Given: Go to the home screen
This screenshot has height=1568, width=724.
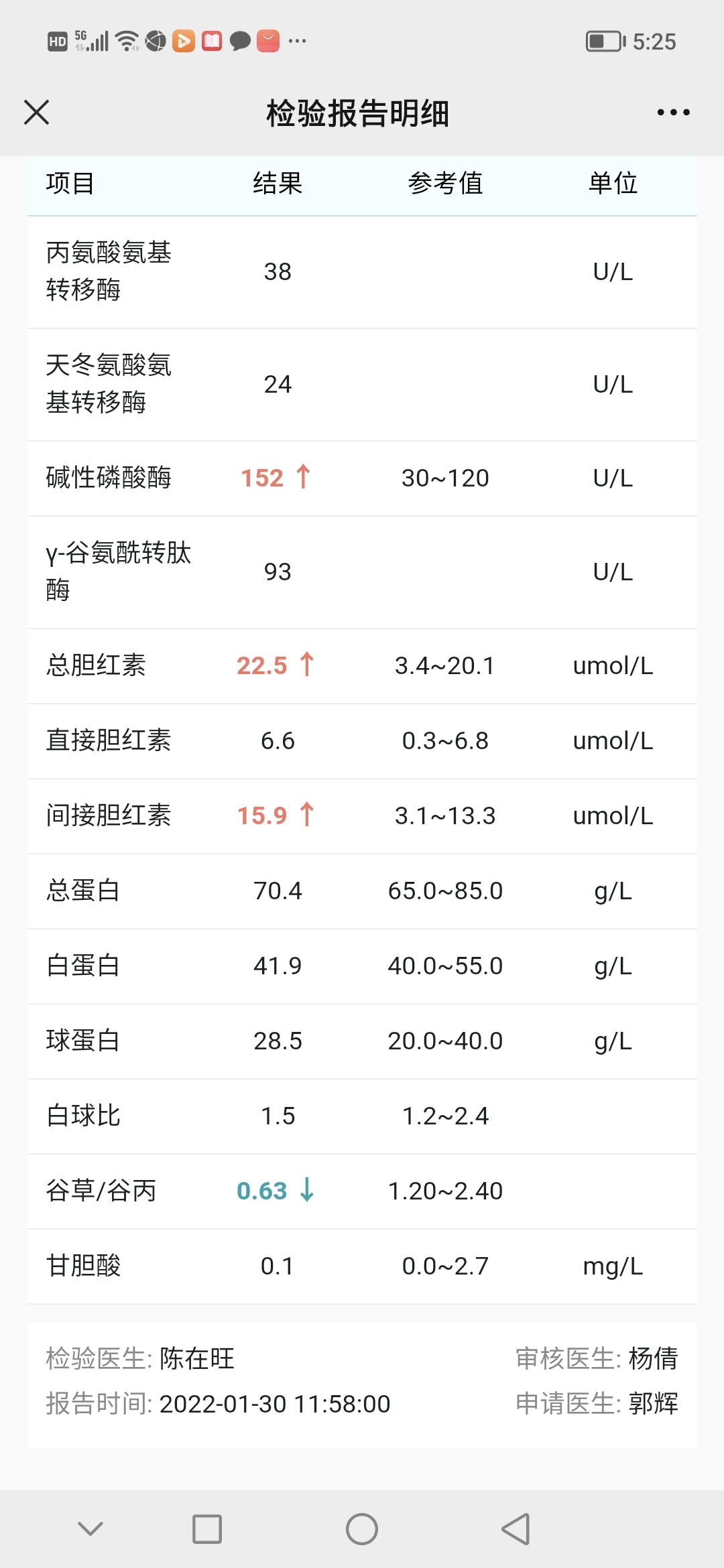Looking at the screenshot, I should [362, 1529].
